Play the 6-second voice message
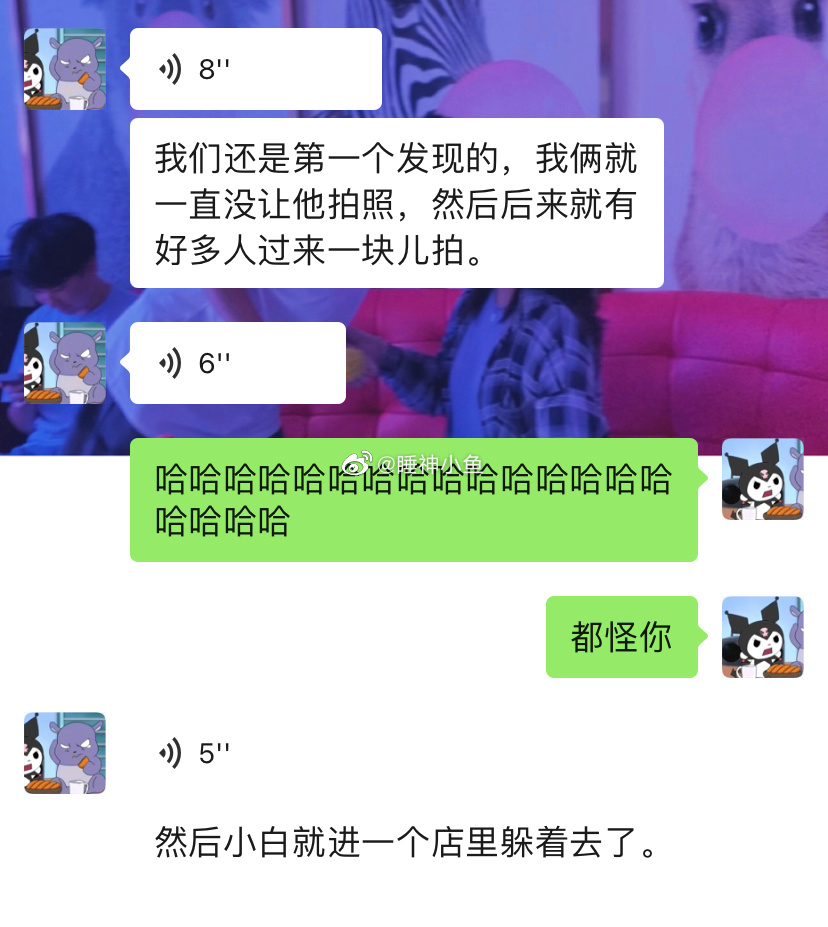Screen dimensions: 828x927 click(x=237, y=363)
